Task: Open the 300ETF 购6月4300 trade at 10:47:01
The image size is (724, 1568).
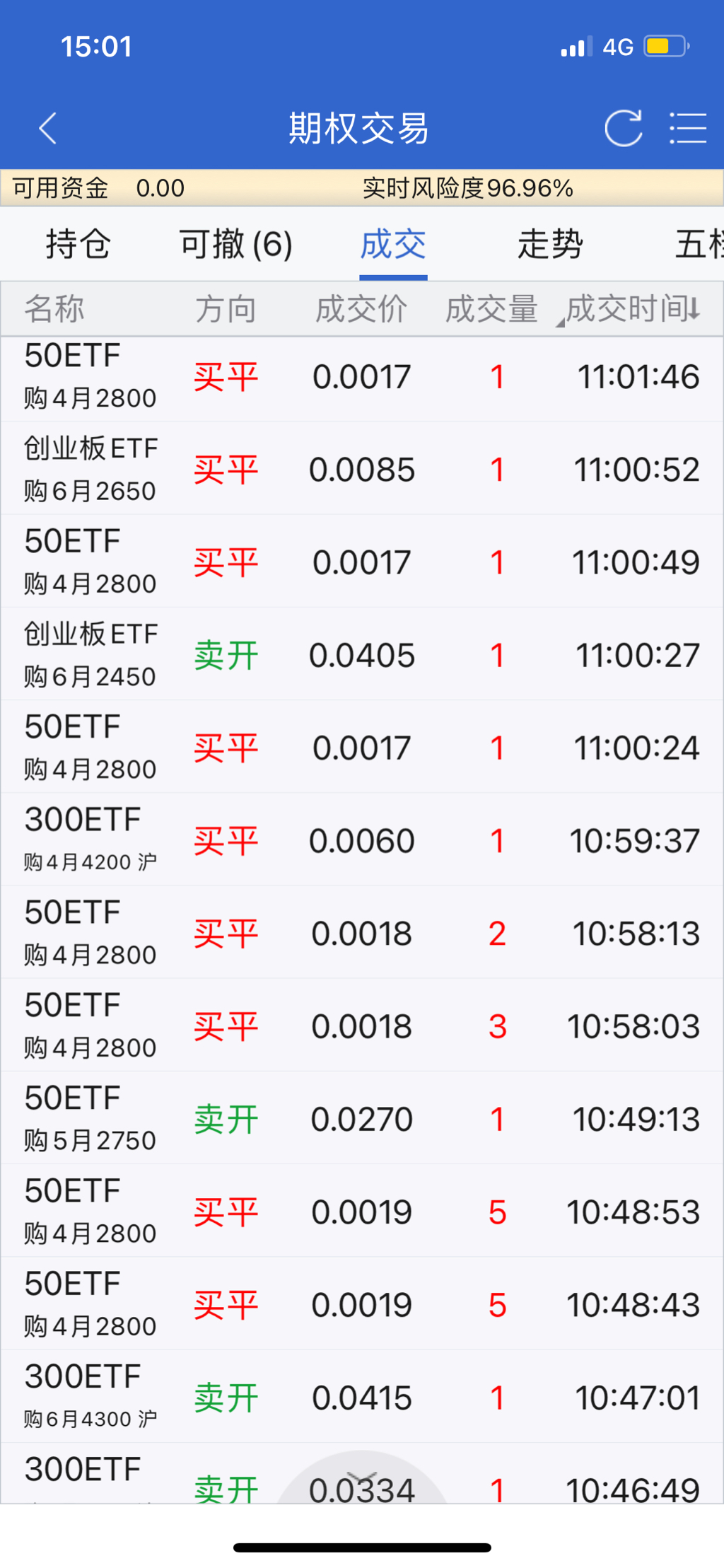Action: click(362, 1398)
